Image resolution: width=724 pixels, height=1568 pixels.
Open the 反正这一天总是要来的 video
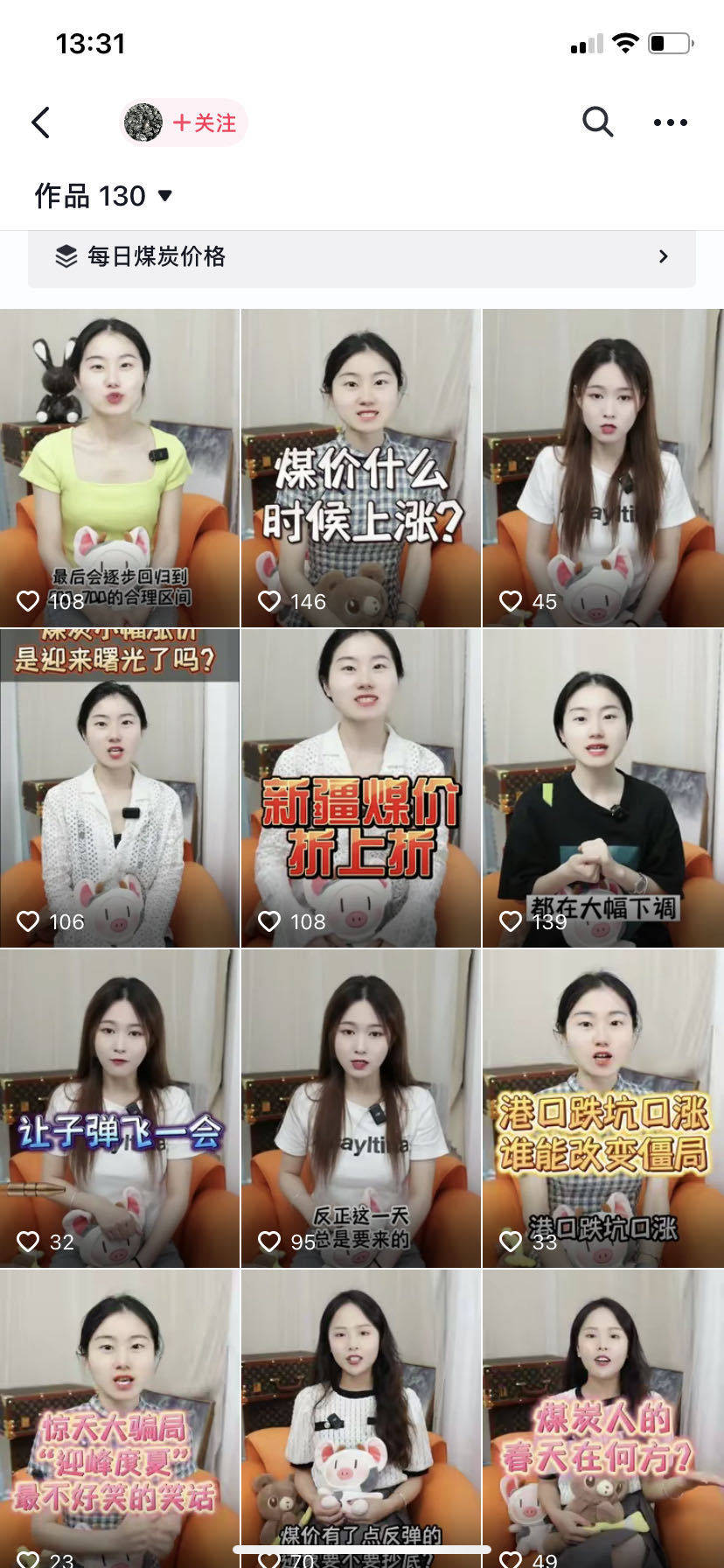pyautogui.click(x=361, y=1108)
